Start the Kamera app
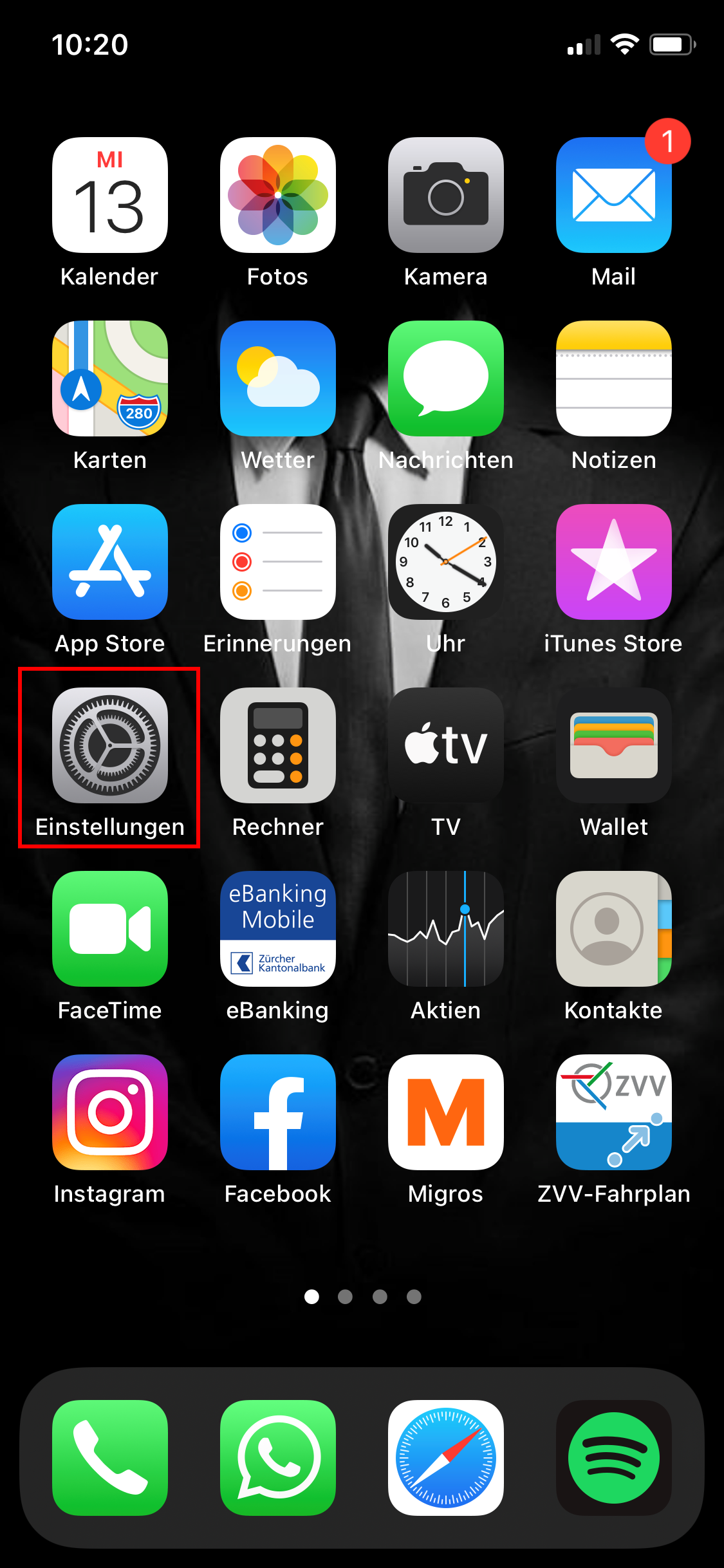Viewport: 724px width, 1568px height. (446, 195)
